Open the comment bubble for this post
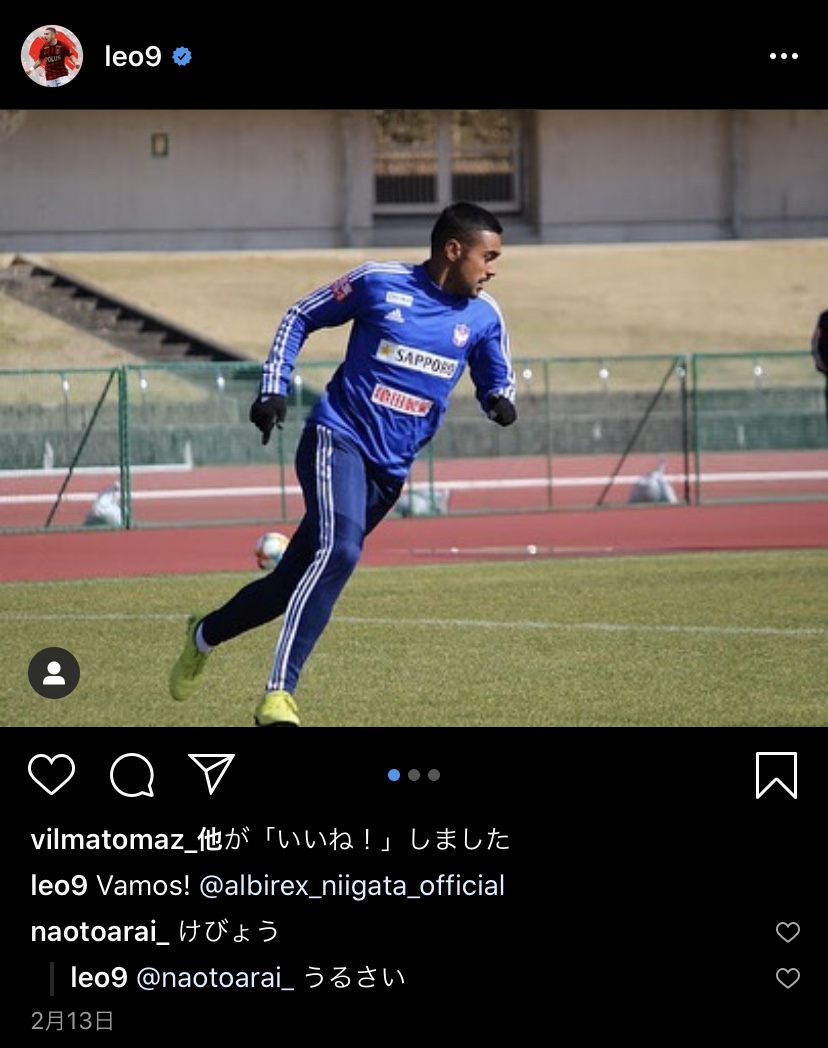The height and width of the screenshot is (1048, 828). [x=132, y=775]
